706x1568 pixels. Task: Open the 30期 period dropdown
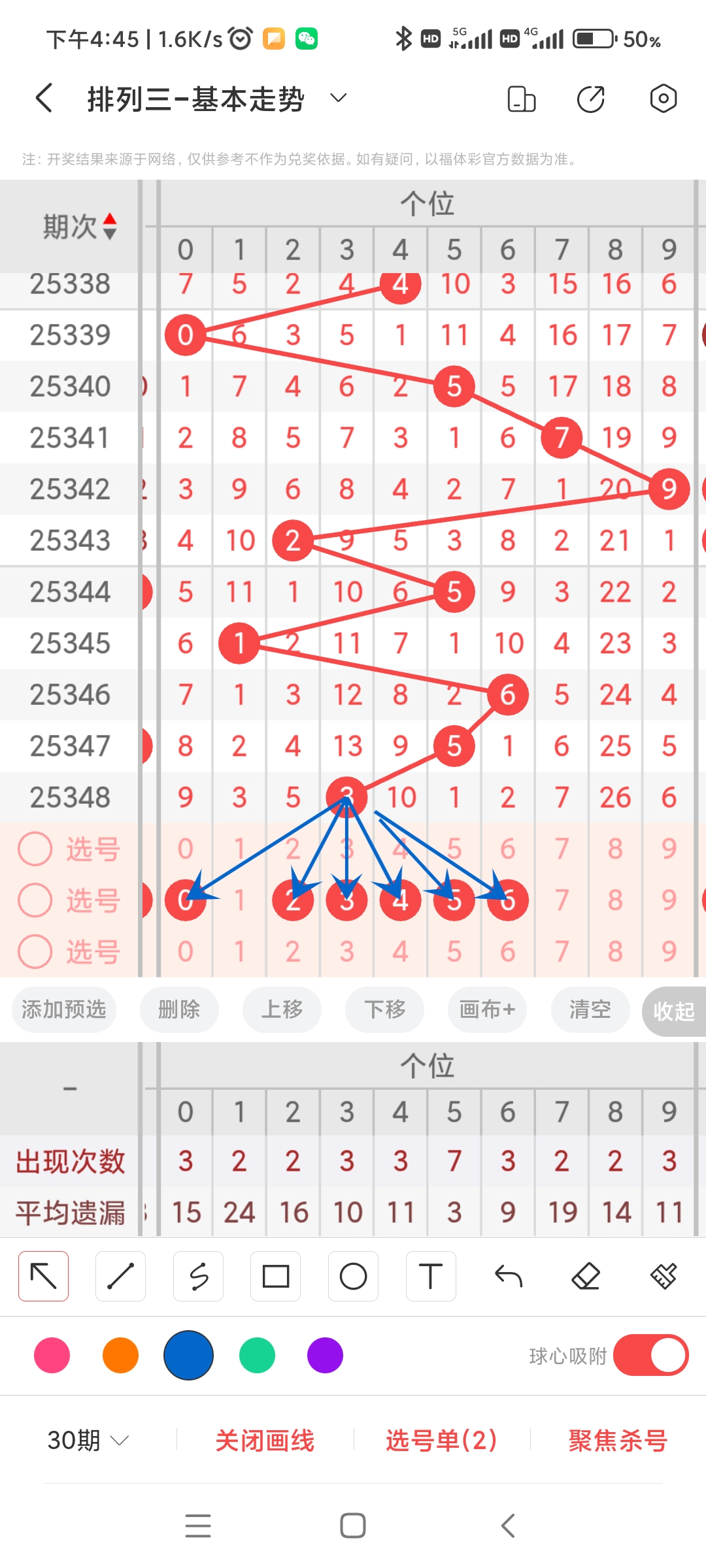pos(86,1440)
